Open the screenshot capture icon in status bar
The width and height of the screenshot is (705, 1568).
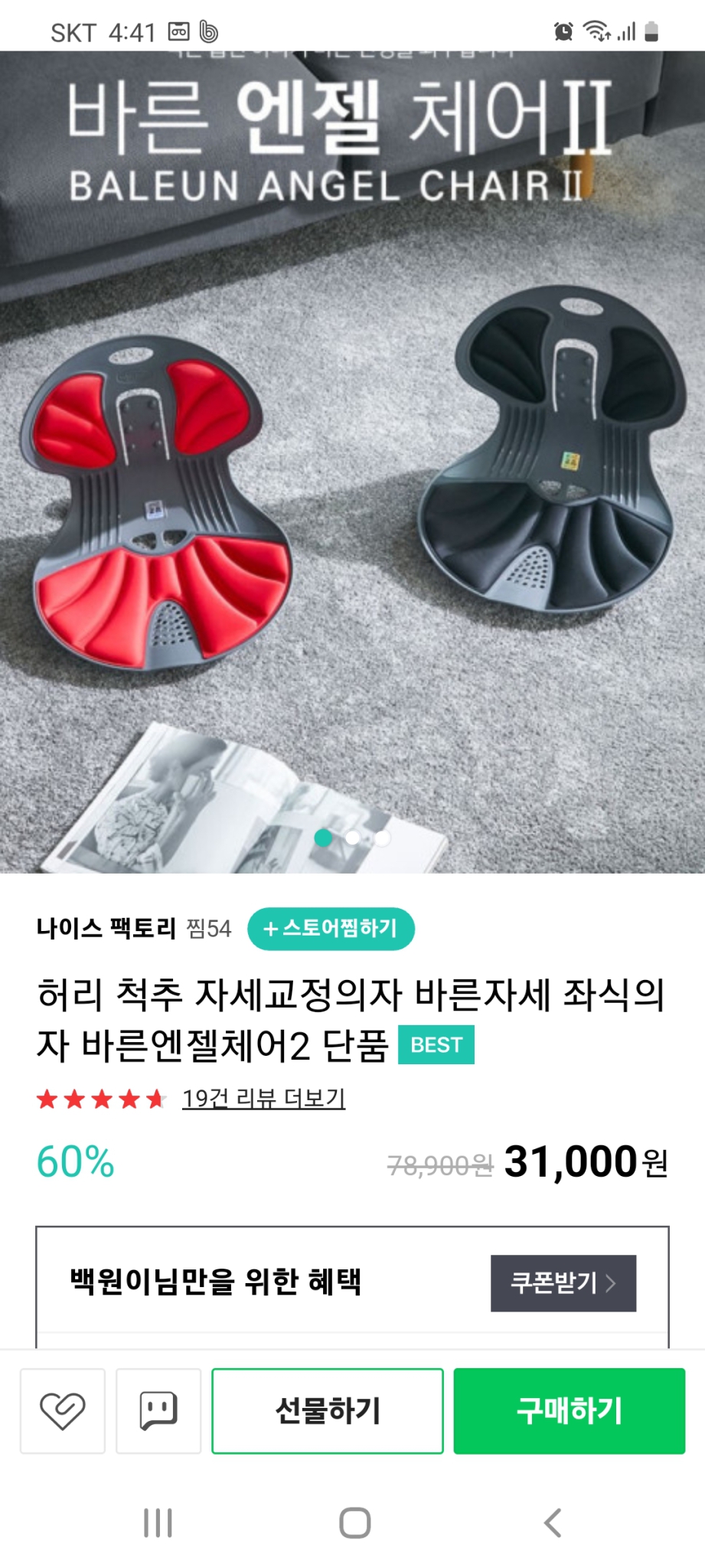click(x=178, y=31)
